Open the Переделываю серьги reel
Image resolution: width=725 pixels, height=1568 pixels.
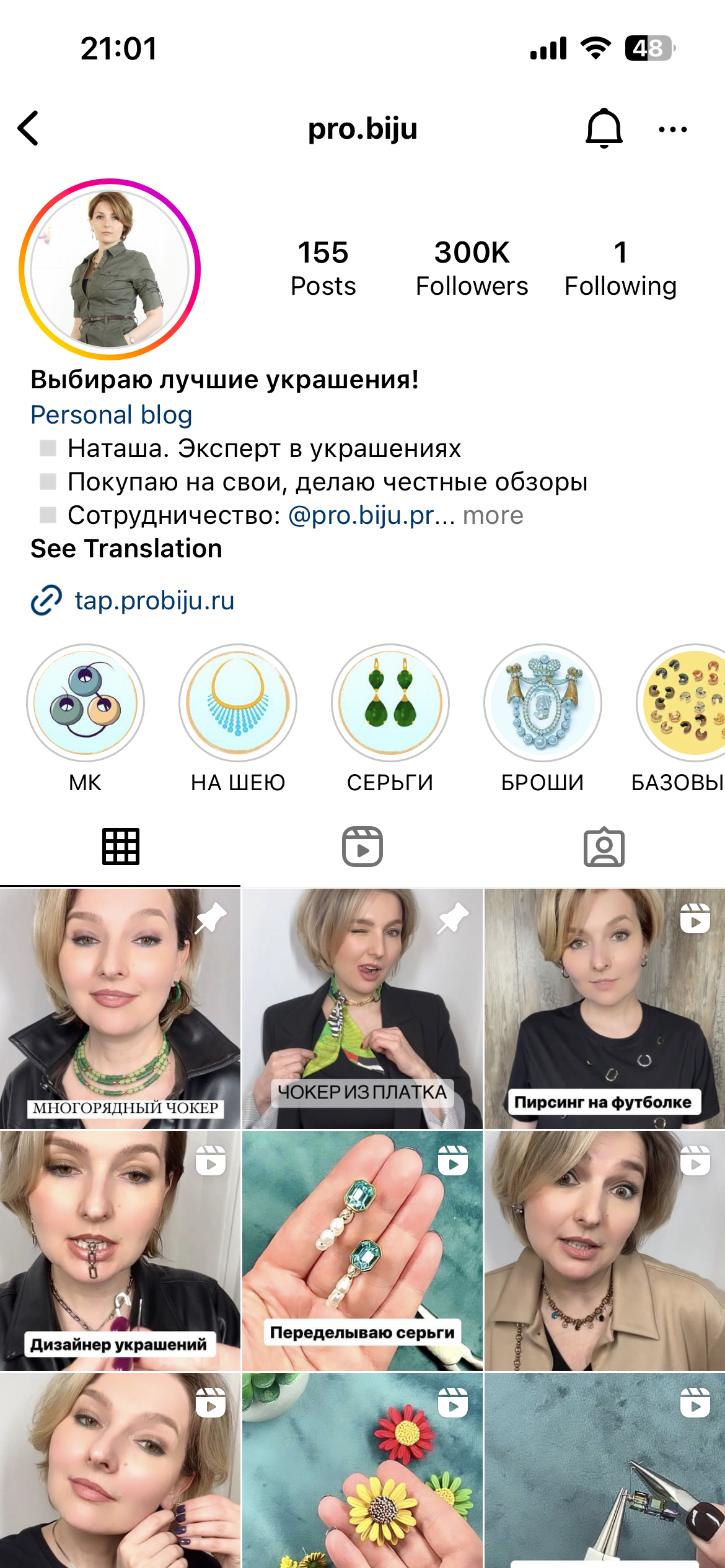tap(362, 1250)
